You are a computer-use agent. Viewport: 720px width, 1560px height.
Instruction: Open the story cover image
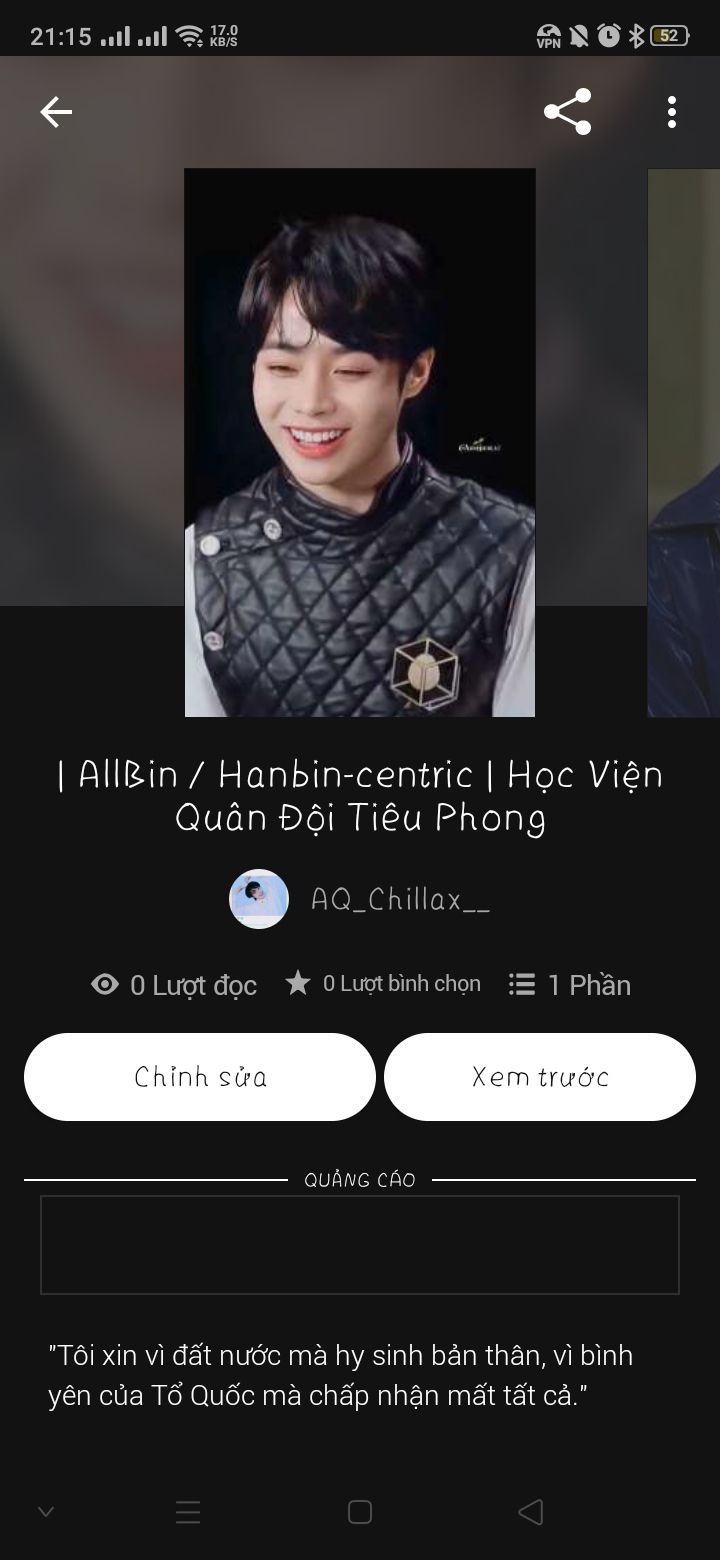tap(360, 442)
